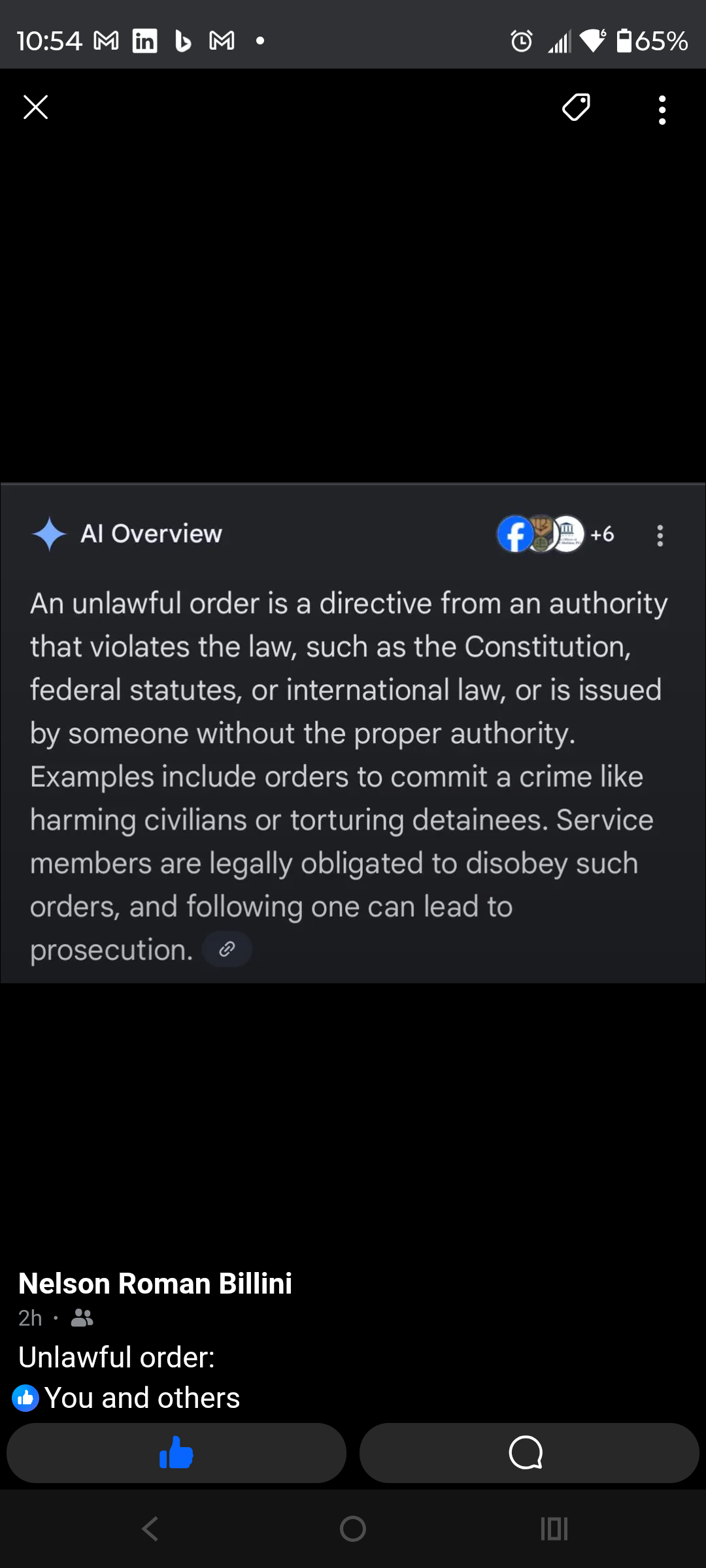Tap the Recents button in navigation bar

(x=554, y=1529)
